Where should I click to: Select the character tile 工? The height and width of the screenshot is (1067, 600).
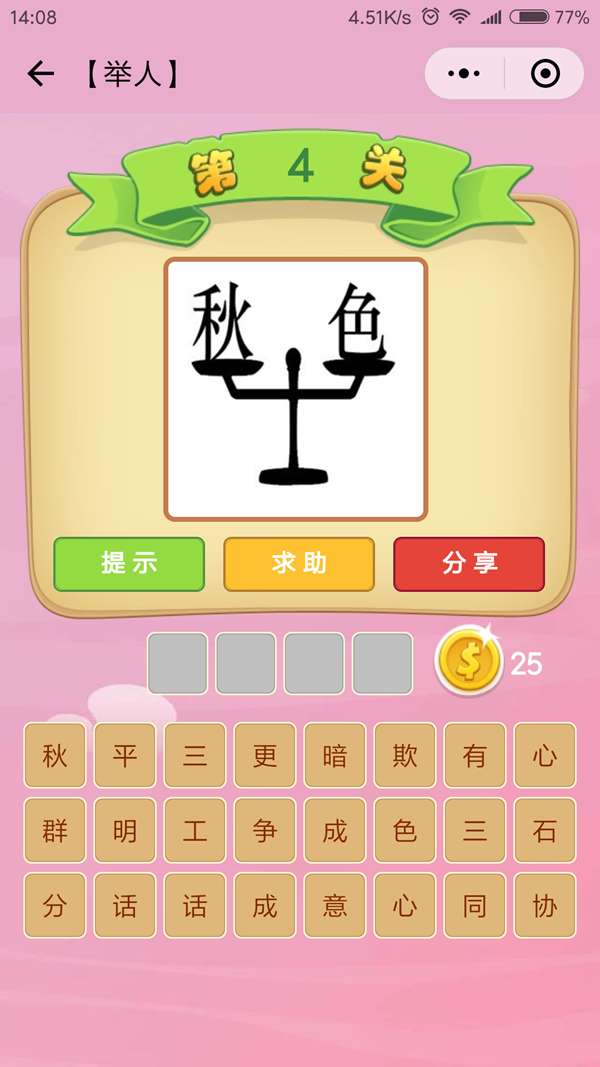coord(195,830)
